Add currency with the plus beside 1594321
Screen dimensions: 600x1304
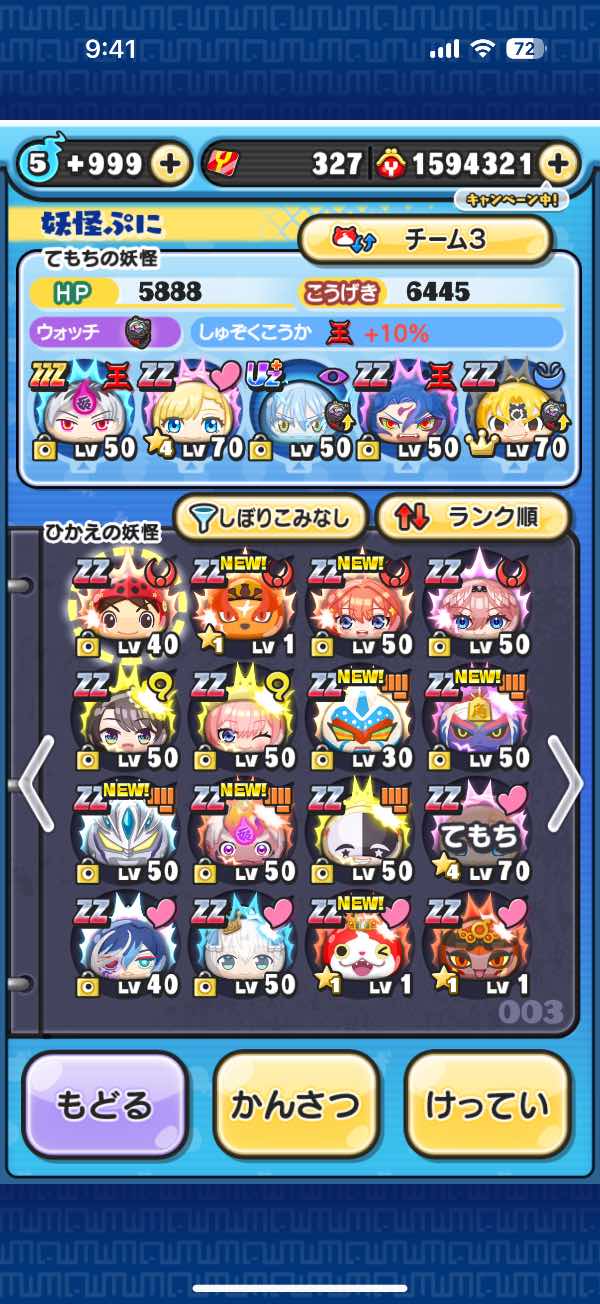[559, 164]
